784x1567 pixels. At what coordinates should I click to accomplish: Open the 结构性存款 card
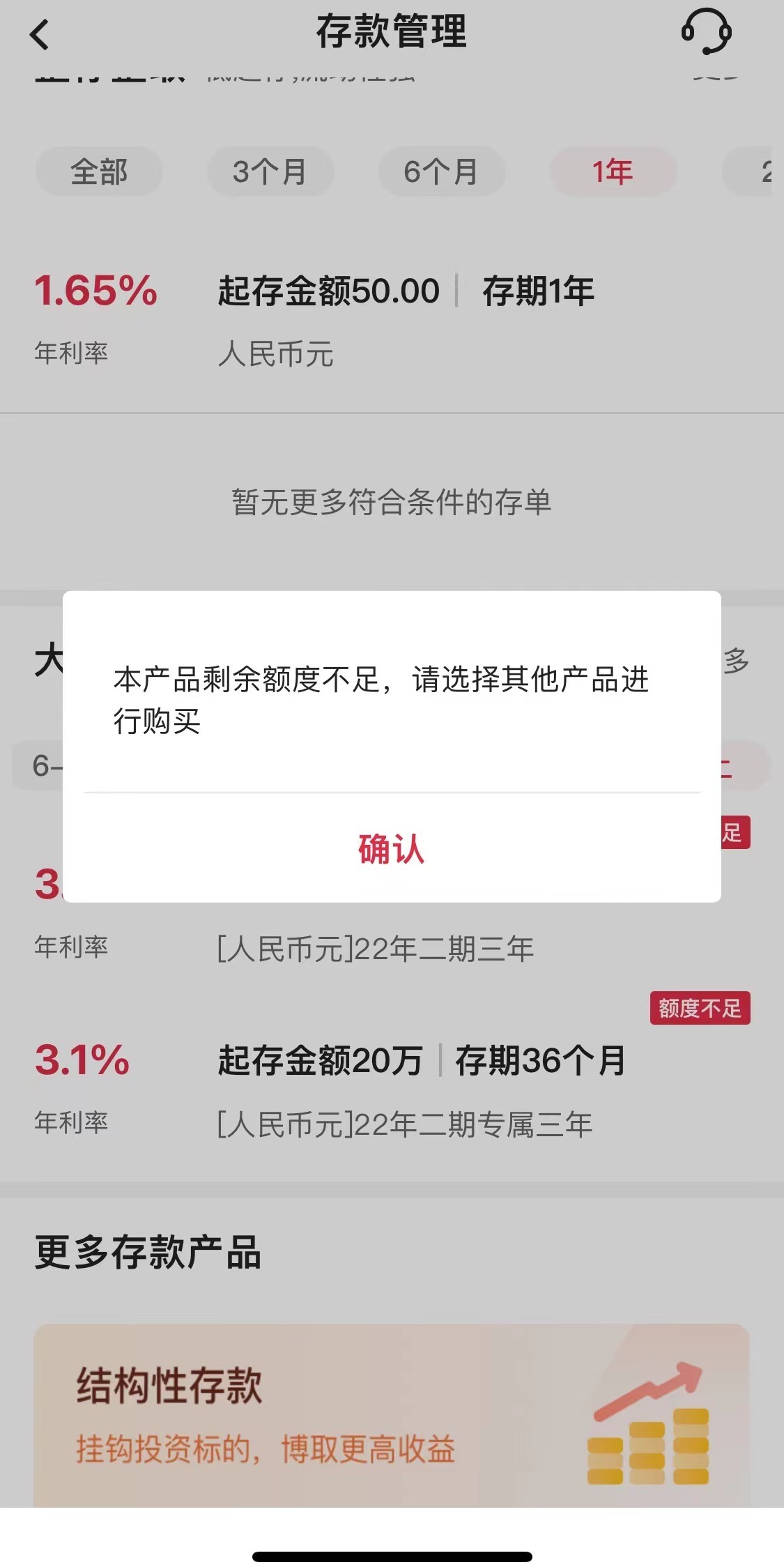(x=392, y=1415)
